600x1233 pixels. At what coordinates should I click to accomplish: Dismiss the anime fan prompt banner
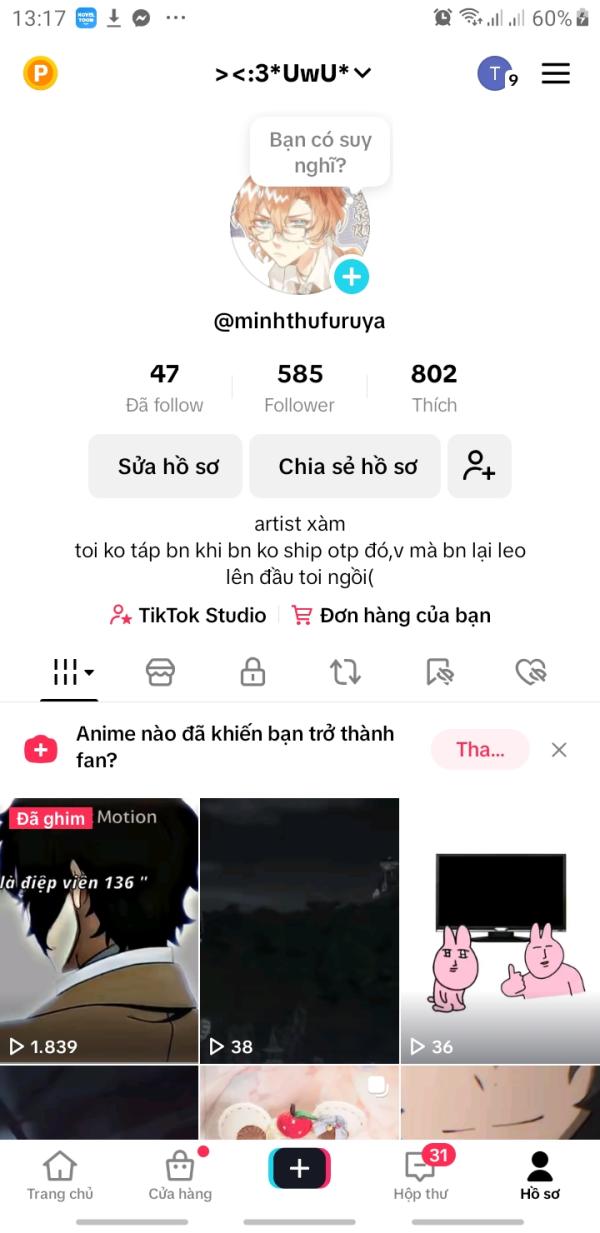click(559, 749)
